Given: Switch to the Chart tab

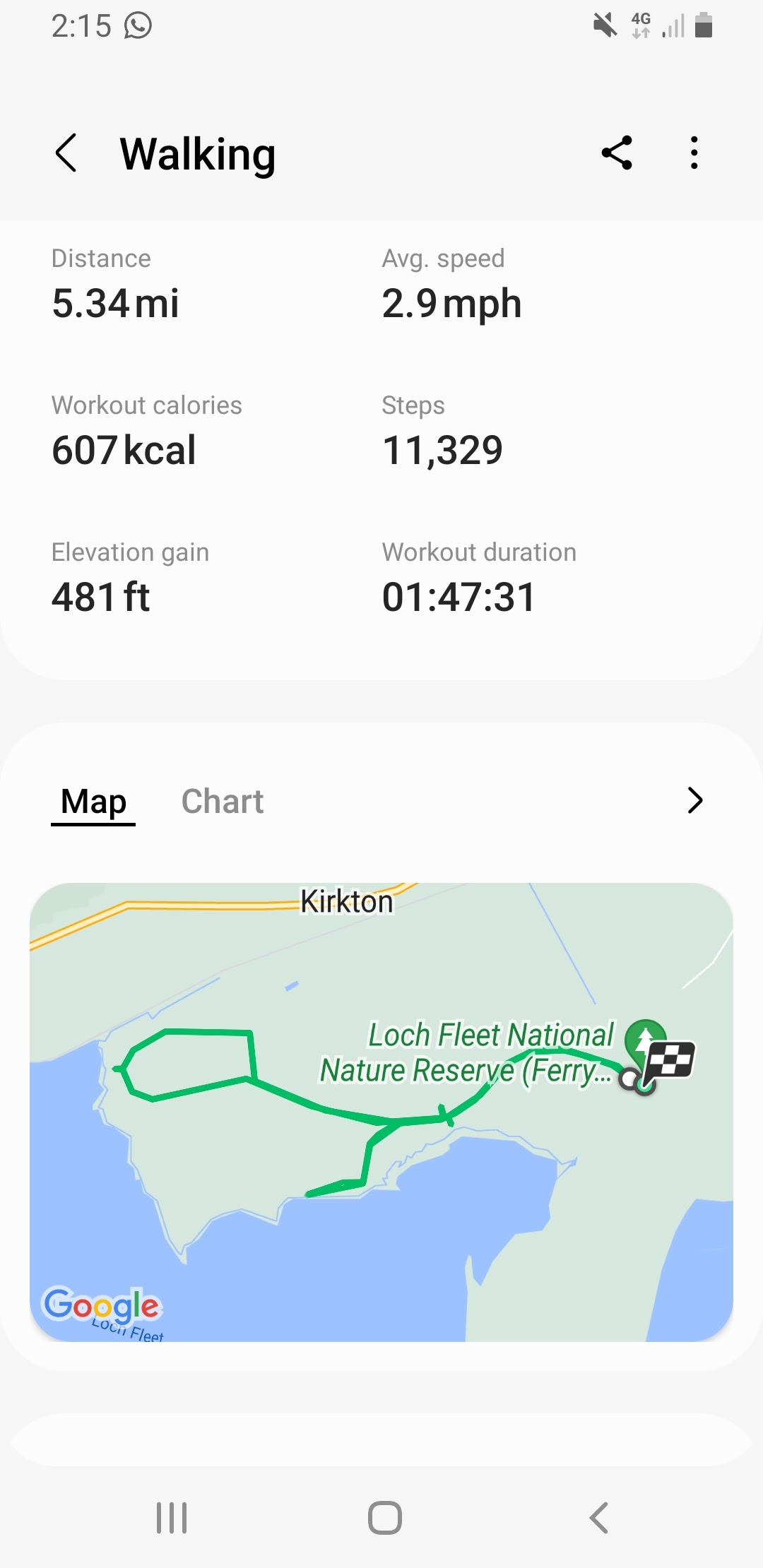Looking at the screenshot, I should tap(223, 802).
